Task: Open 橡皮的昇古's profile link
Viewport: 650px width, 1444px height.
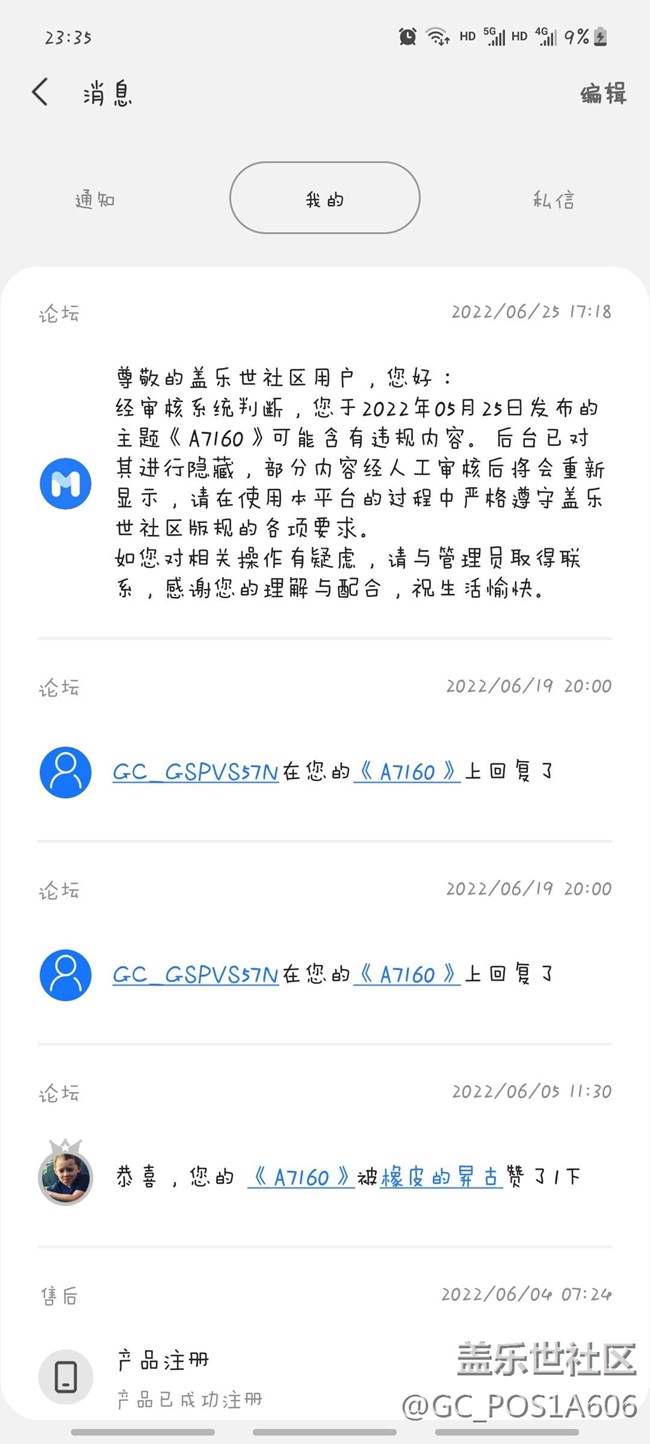Action: click(439, 1177)
